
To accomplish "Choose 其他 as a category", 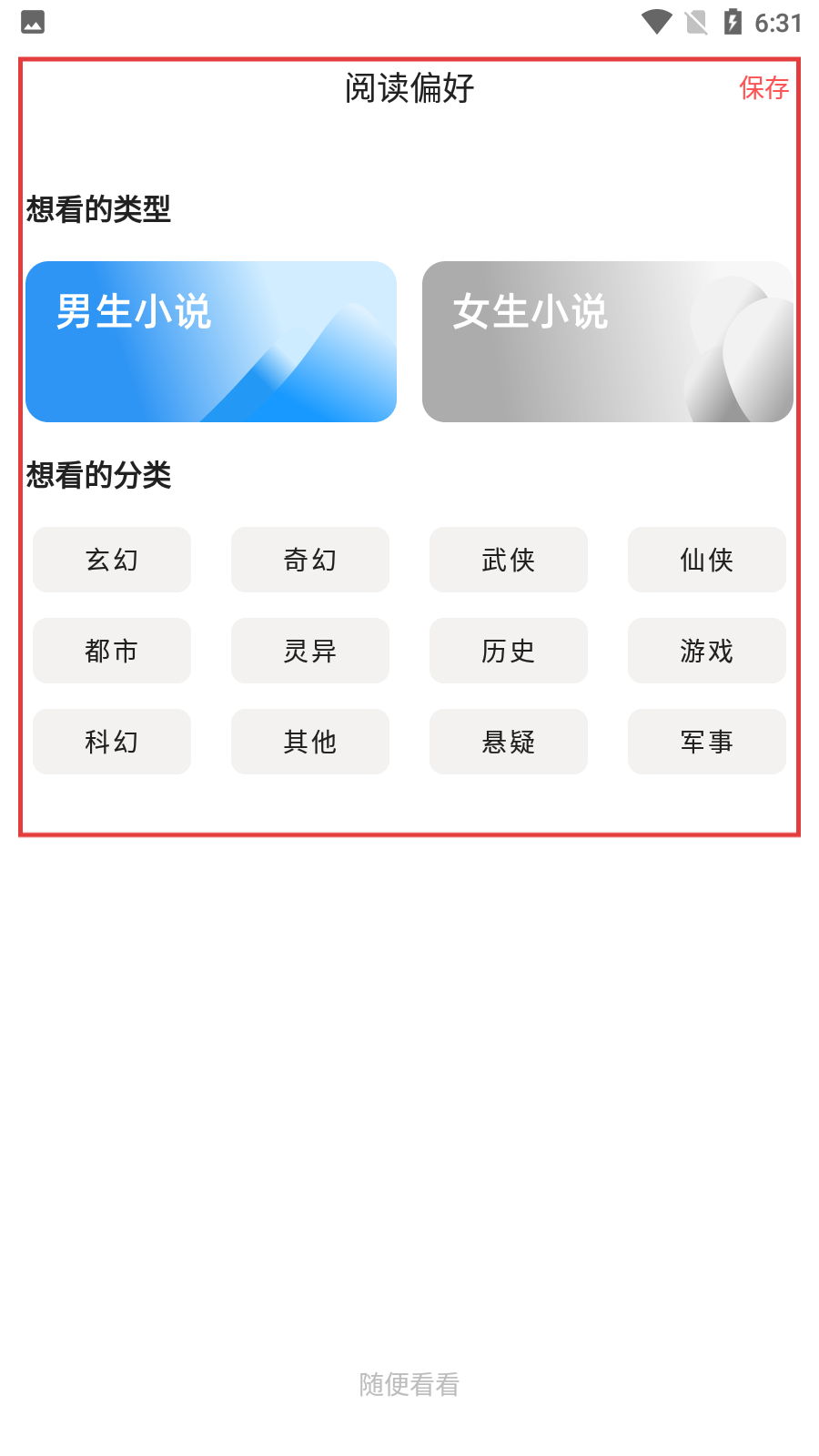I will point(310,742).
